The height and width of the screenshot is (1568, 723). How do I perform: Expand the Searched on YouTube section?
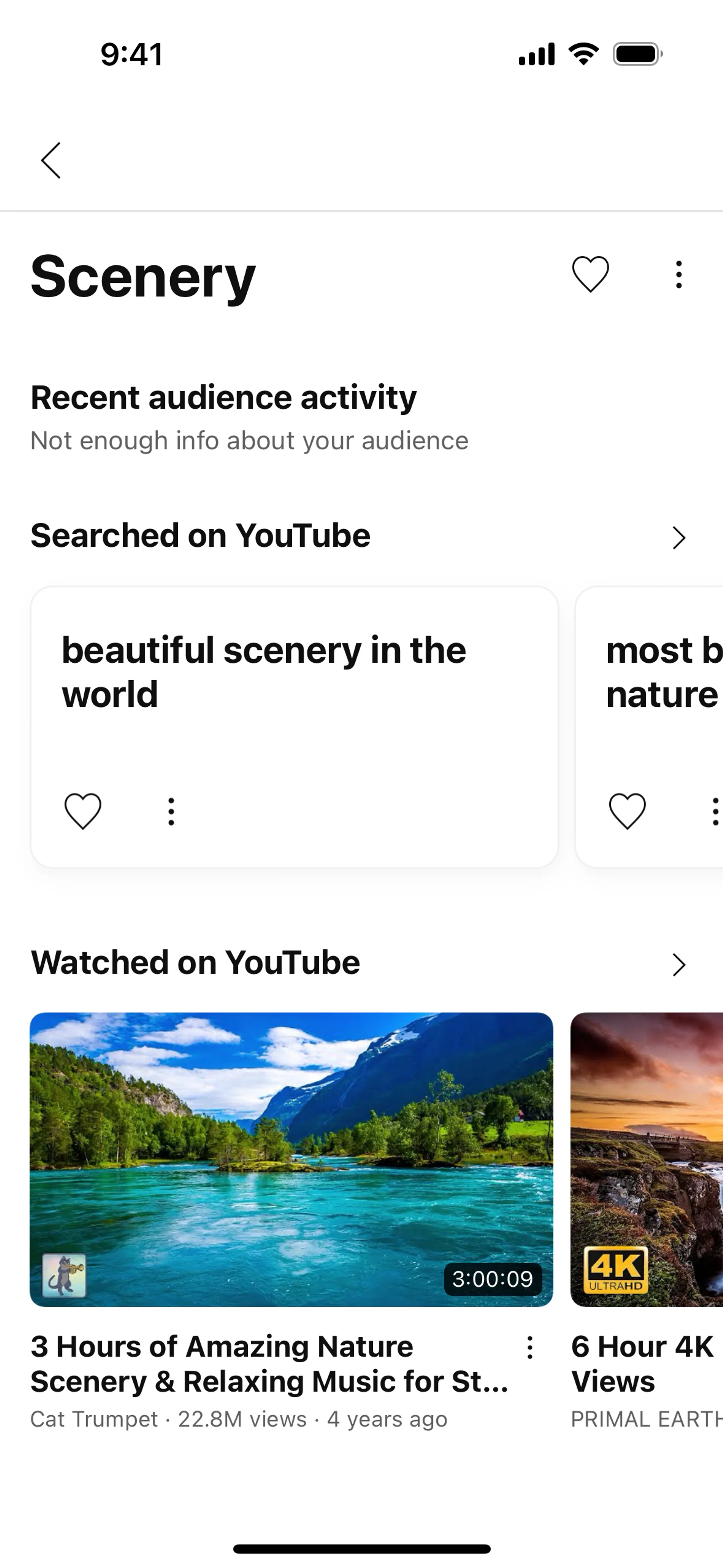click(x=679, y=538)
